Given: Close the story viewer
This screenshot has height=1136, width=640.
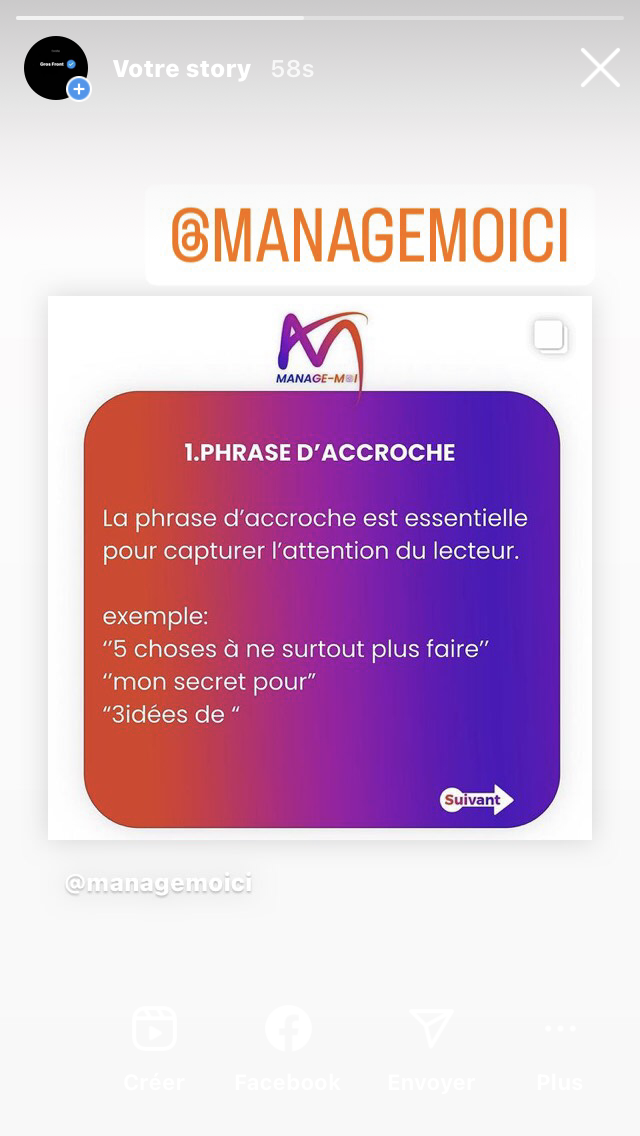Looking at the screenshot, I should tap(600, 68).
